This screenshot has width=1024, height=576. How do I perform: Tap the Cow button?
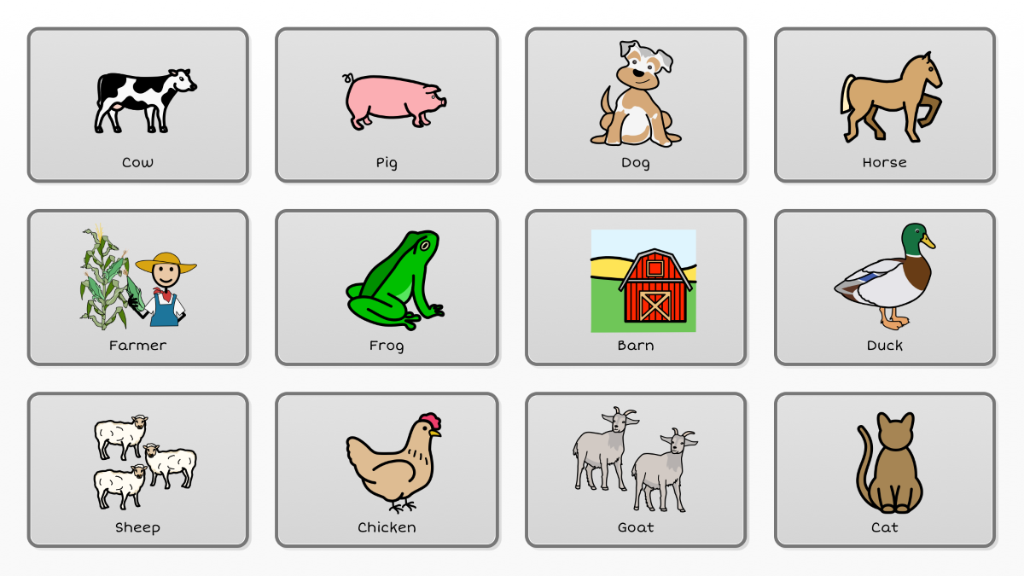138,105
